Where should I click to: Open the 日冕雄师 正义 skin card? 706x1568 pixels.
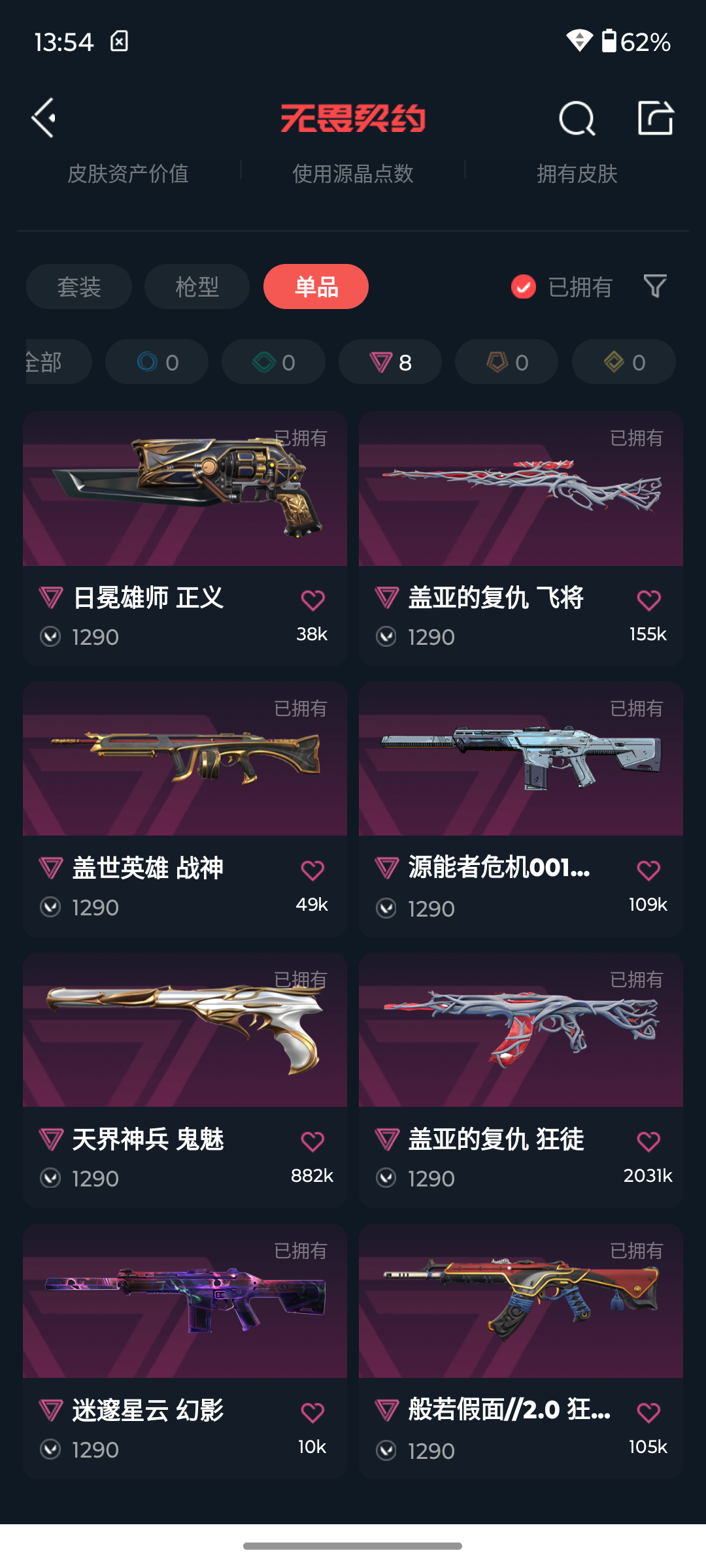point(185,490)
